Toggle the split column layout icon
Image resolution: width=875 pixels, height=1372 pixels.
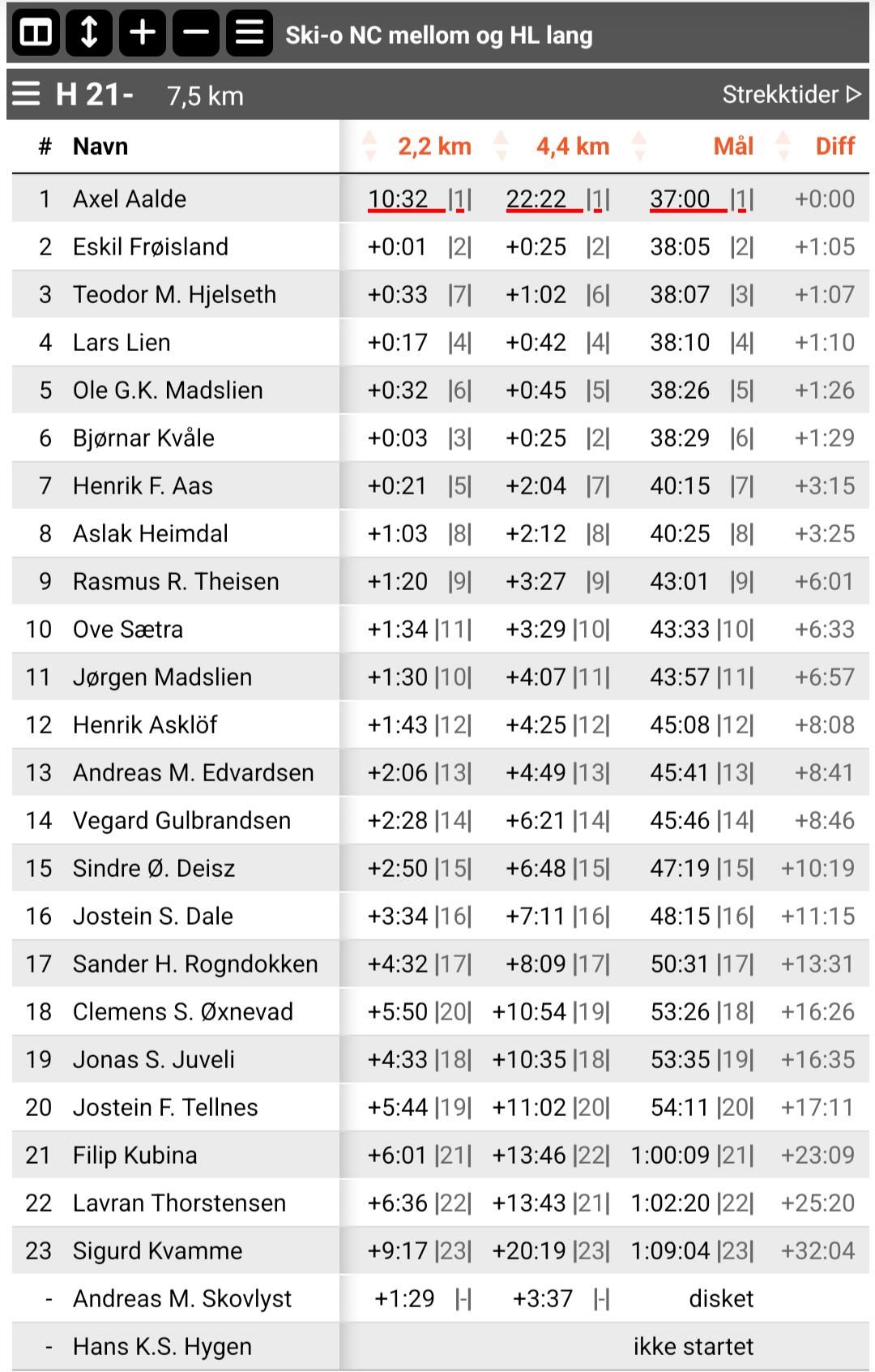pos(36,33)
